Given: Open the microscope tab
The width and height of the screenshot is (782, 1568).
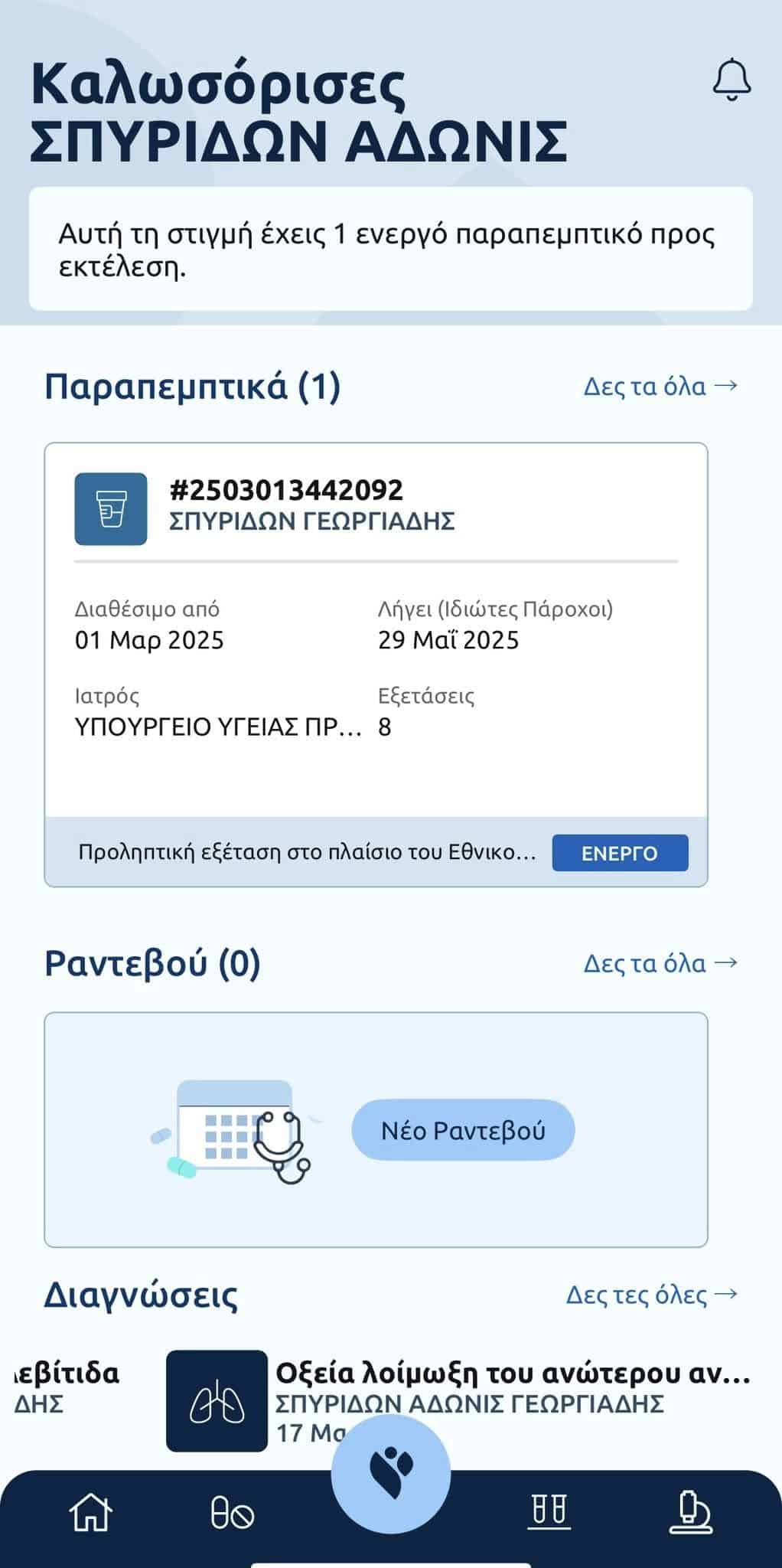Looking at the screenshot, I should [692, 1513].
